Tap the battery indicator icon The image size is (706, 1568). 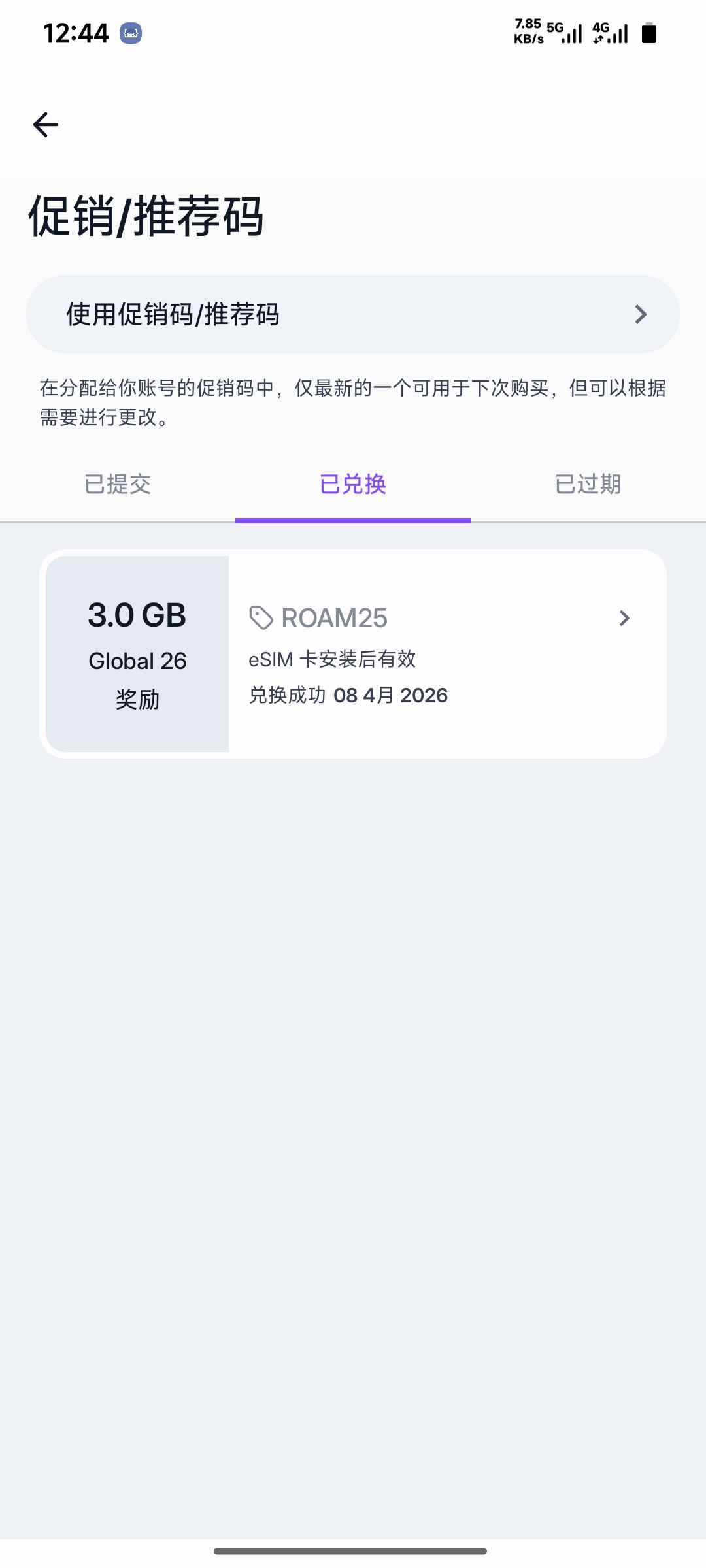tap(650, 33)
